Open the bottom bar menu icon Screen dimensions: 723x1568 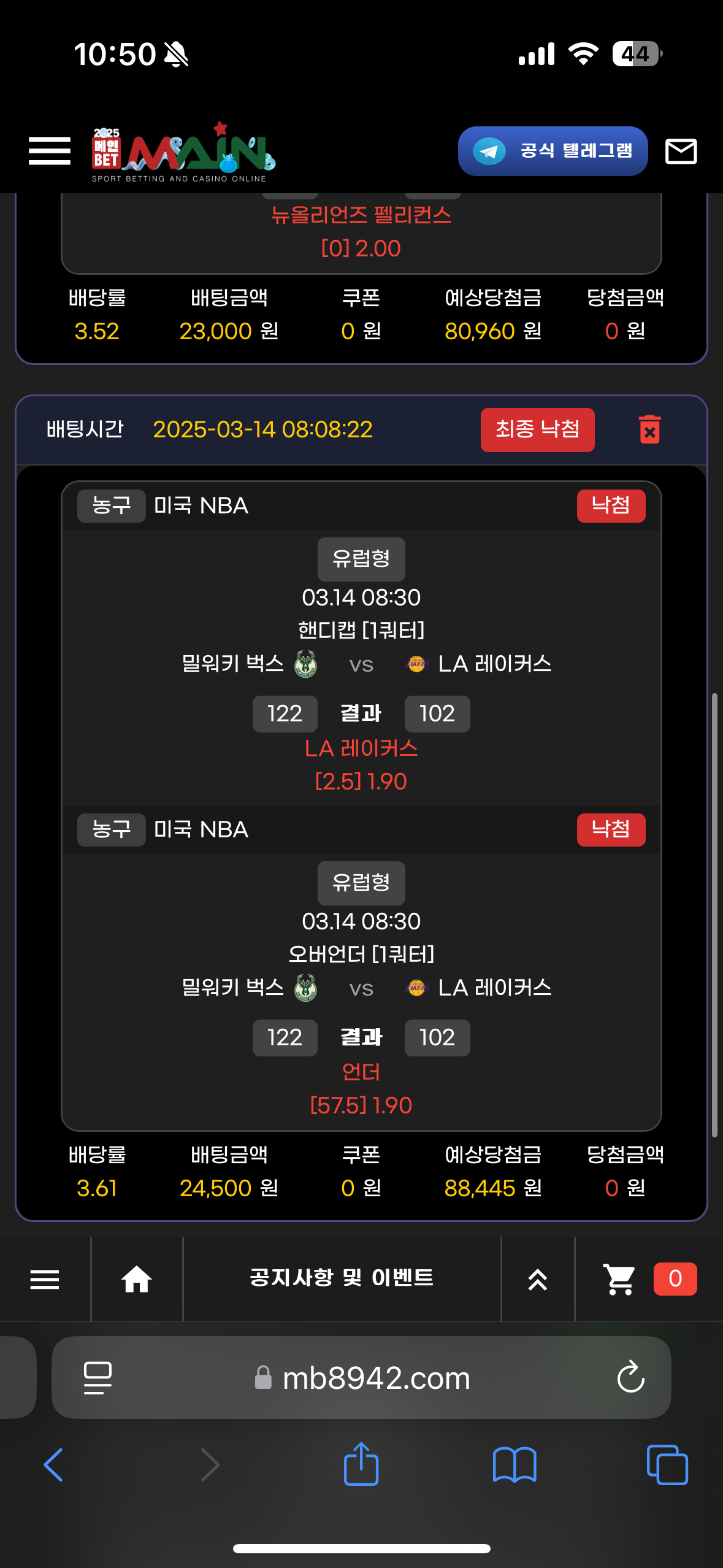[45, 1279]
